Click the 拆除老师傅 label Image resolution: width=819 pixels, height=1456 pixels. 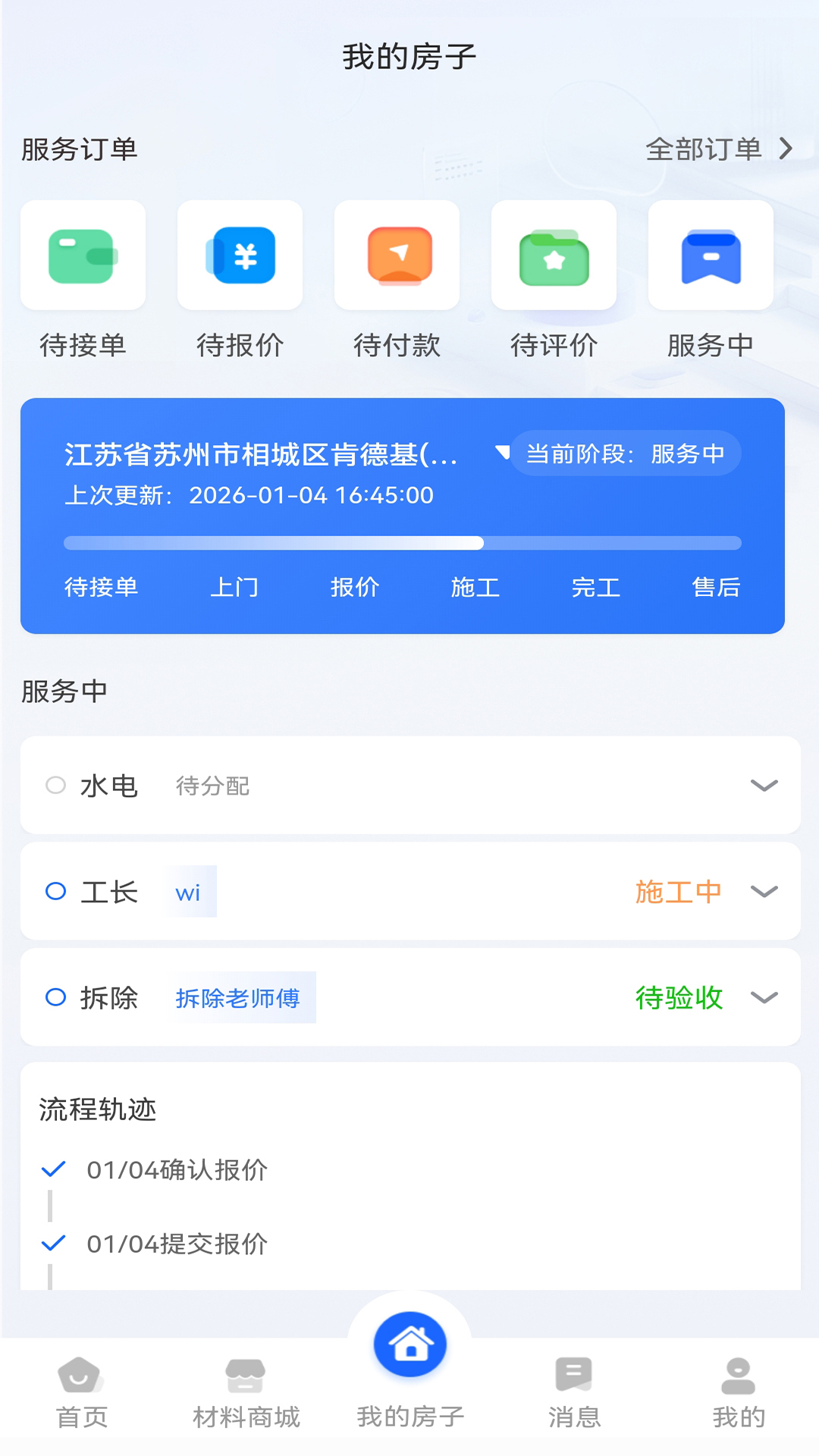(241, 999)
